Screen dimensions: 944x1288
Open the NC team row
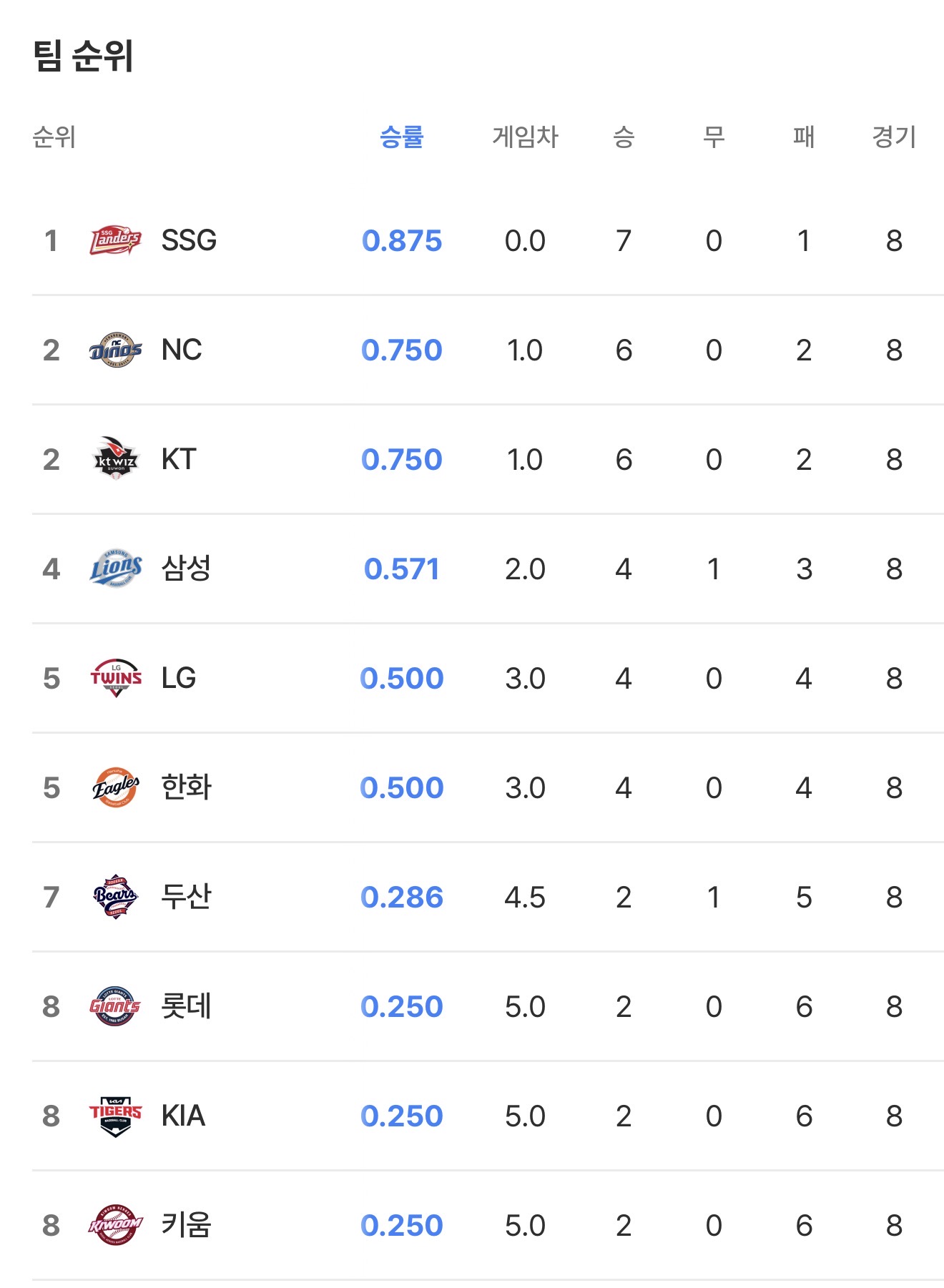point(182,350)
